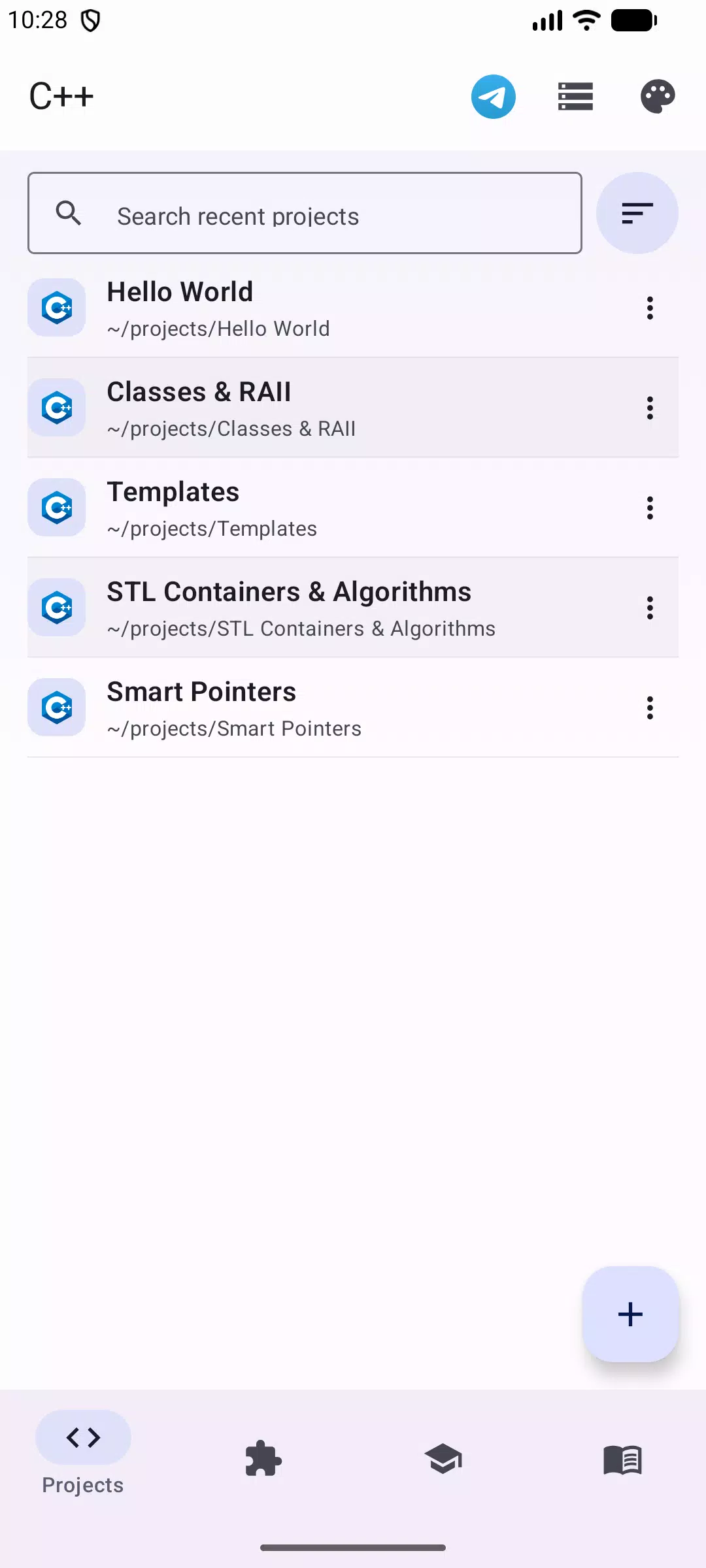Image resolution: width=706 pixels, height=1568 pixels.
Task: Open the sort options button
Action: pos(637,213)
